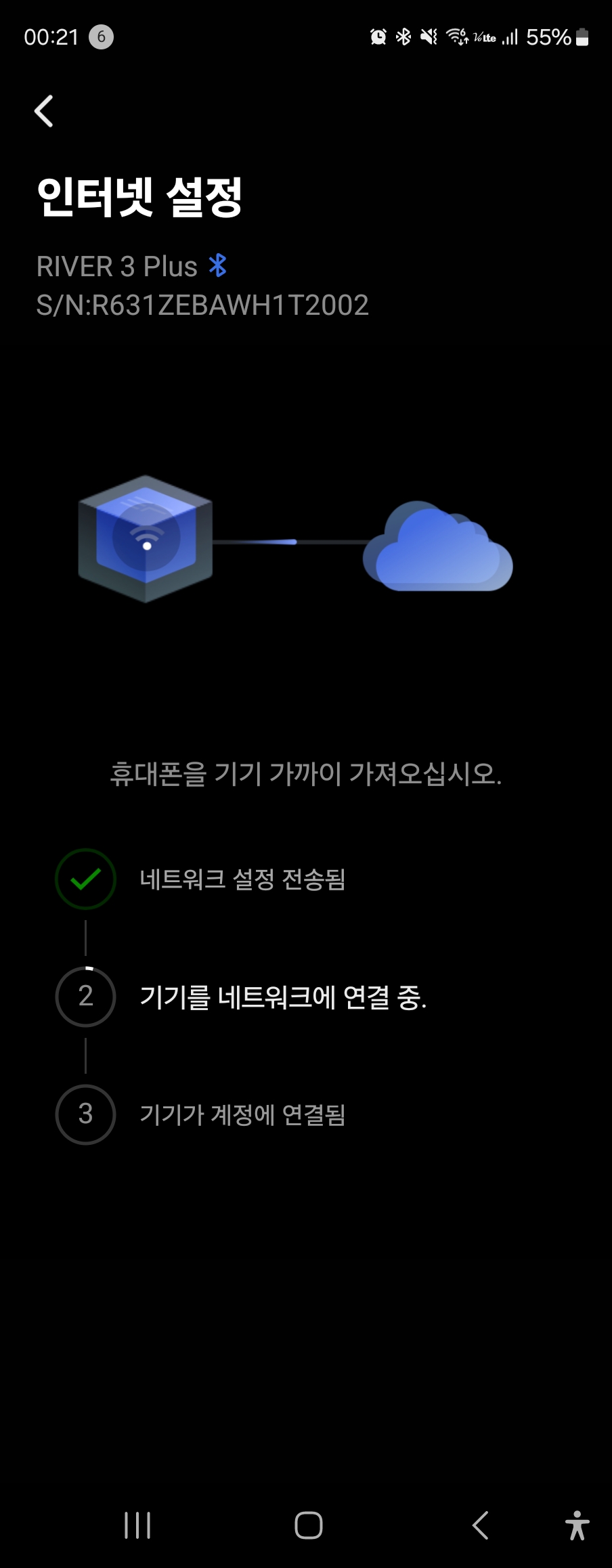Select the step 2 circle indicator

coord(85,997)
